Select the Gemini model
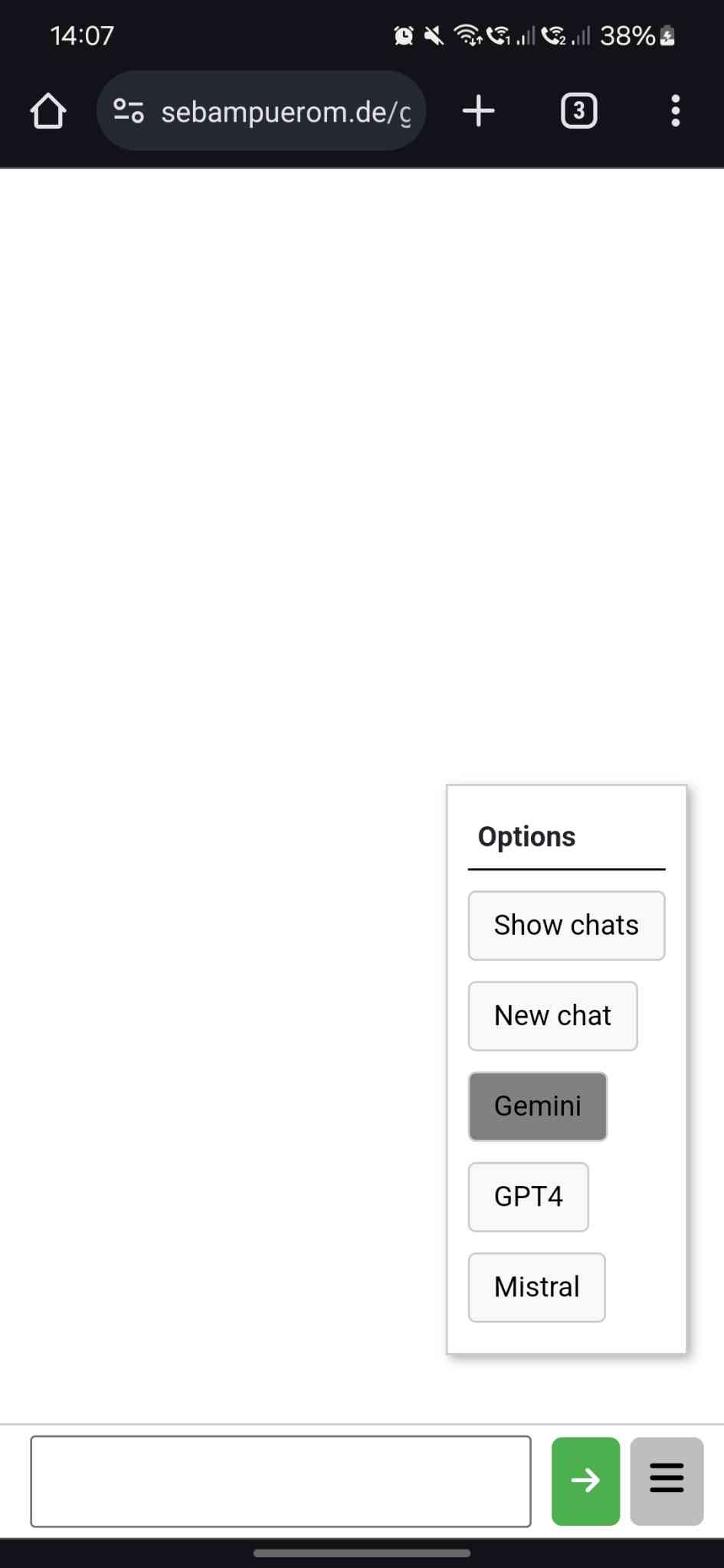 tap(537, 1106)
